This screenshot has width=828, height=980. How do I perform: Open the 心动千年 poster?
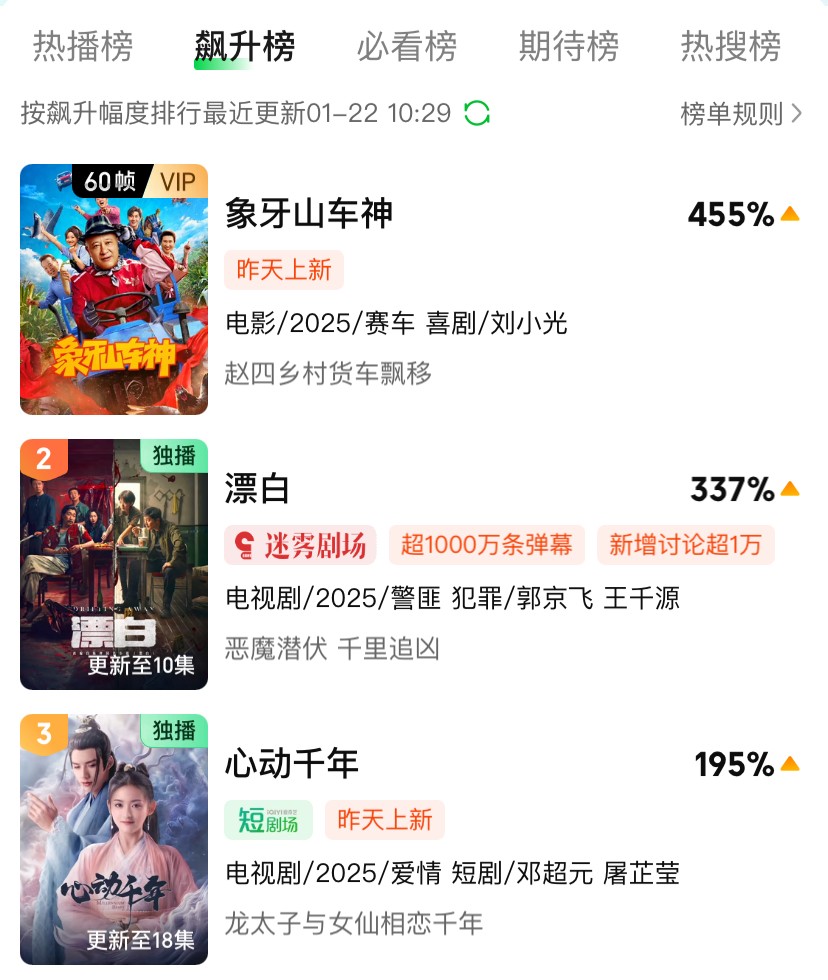tap(114, 839)
